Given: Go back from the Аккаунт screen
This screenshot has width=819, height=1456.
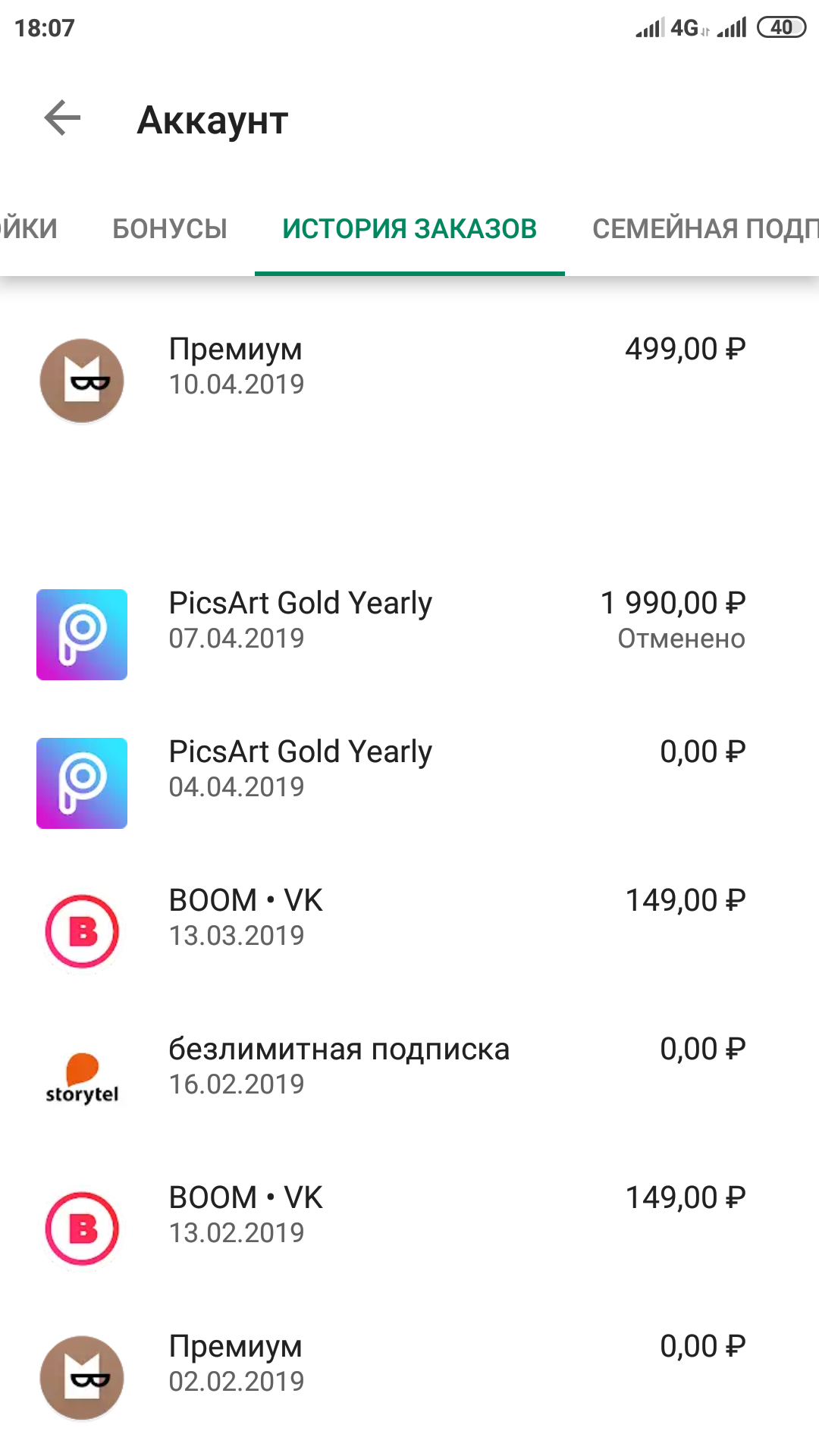Looking at the screenshot, I should pos(62,118).
